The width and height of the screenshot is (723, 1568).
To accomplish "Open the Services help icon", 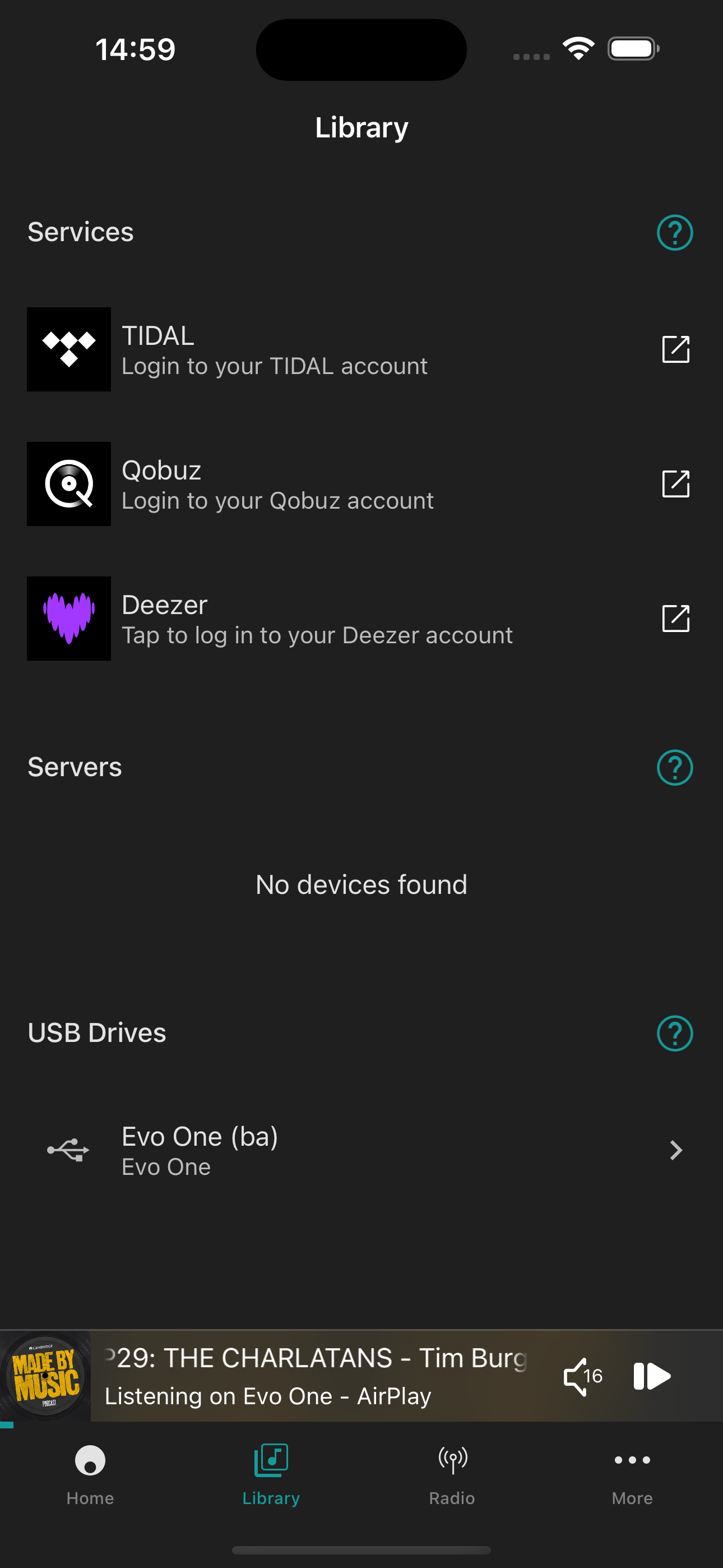I will pyautogui.click(x=675, y=233).
